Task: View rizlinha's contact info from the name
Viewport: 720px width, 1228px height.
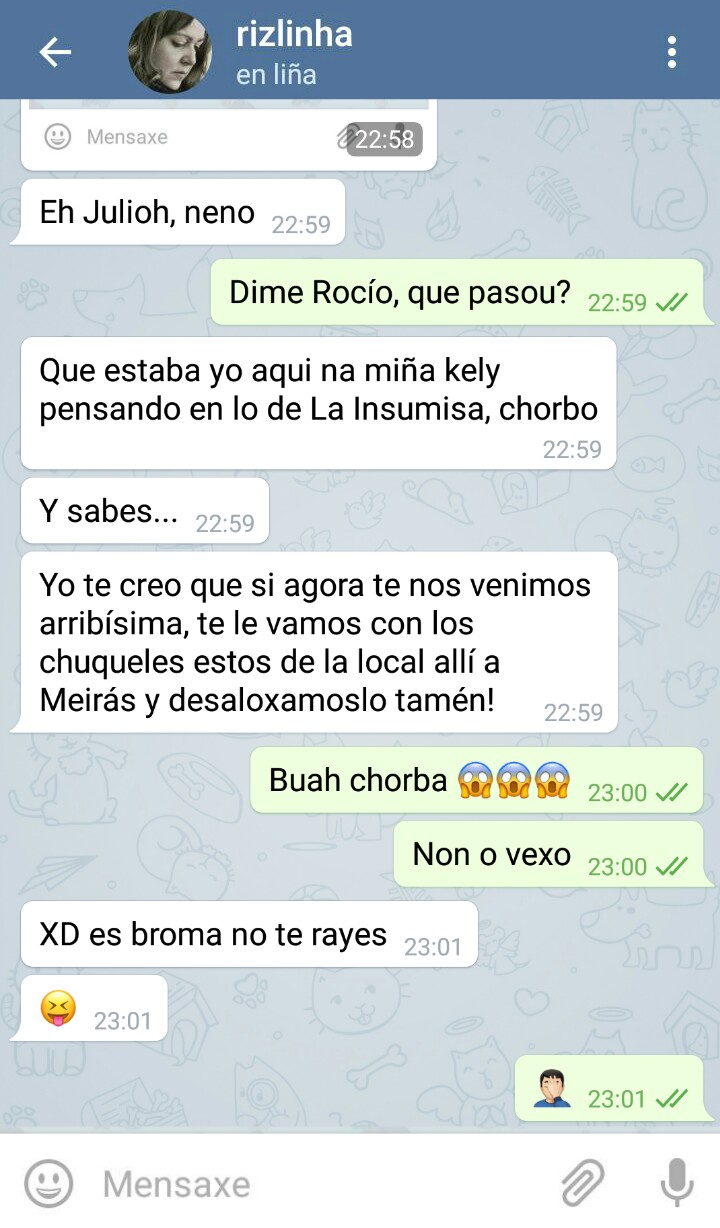Action: (x=294, y=36)
